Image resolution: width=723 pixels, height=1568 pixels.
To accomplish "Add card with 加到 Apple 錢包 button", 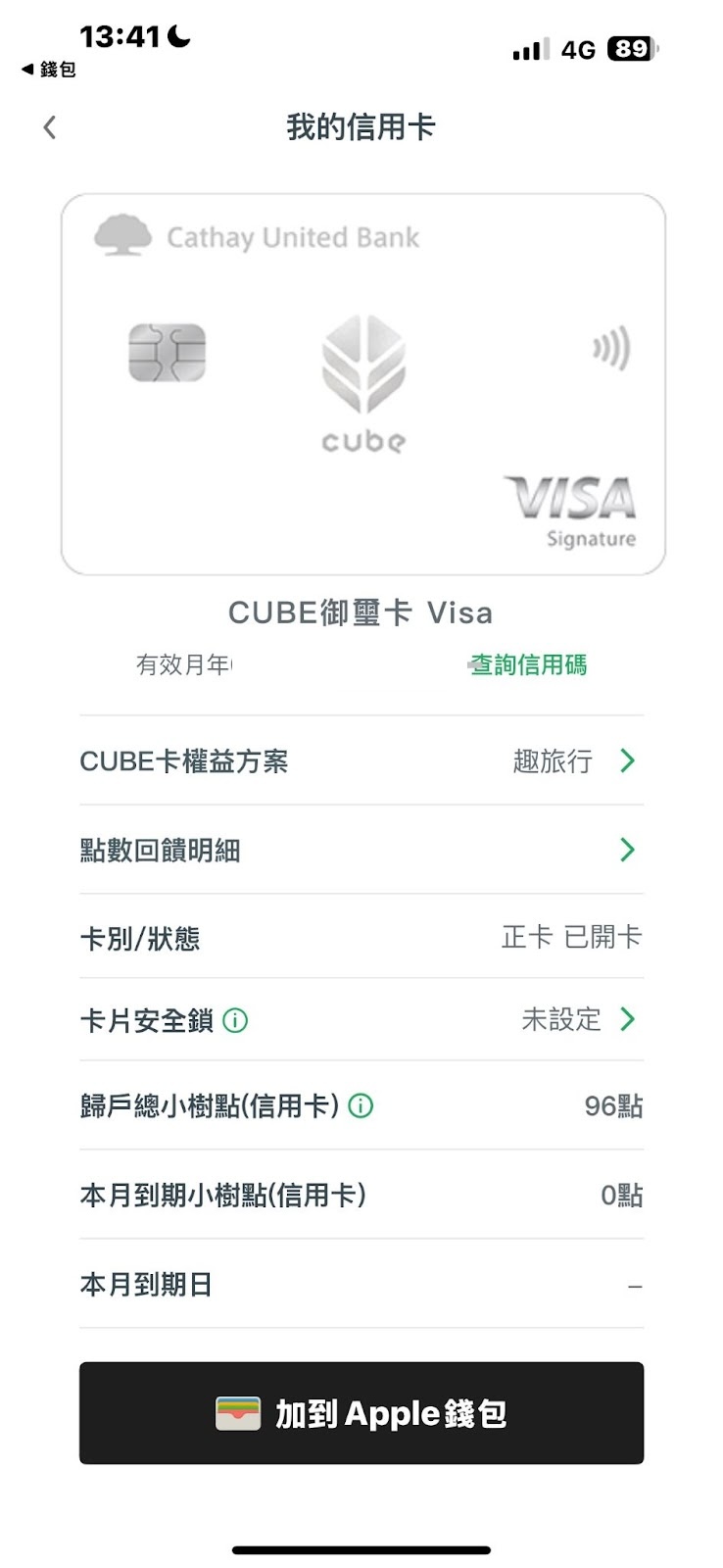I will (361, 1413).
